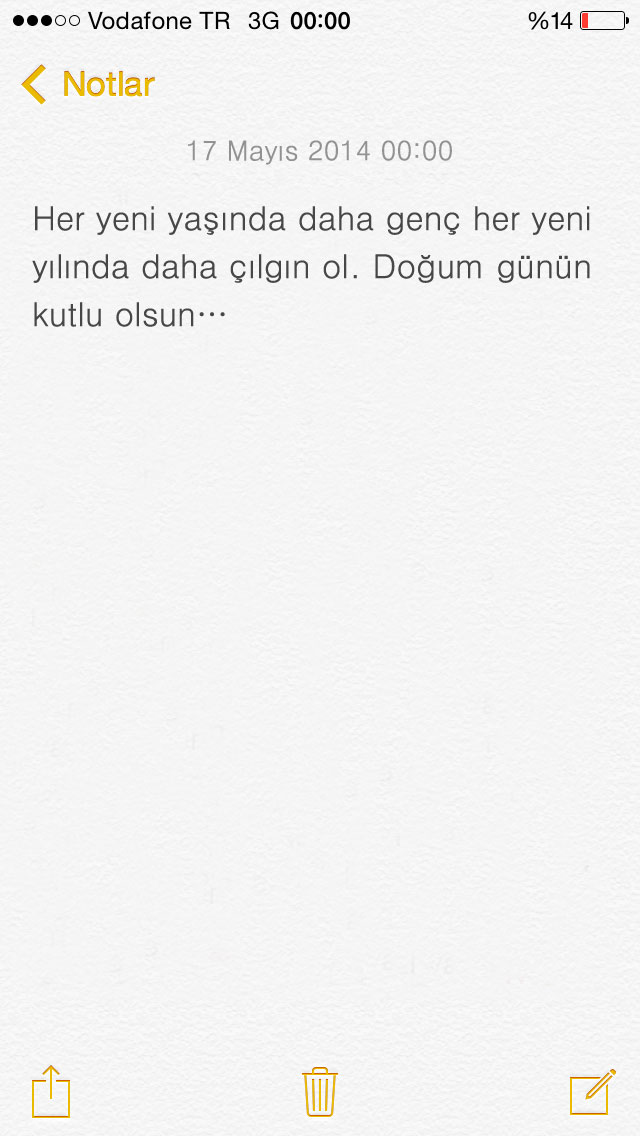
Task: Delete this note with the trash icon
Action: point(320,1091)
